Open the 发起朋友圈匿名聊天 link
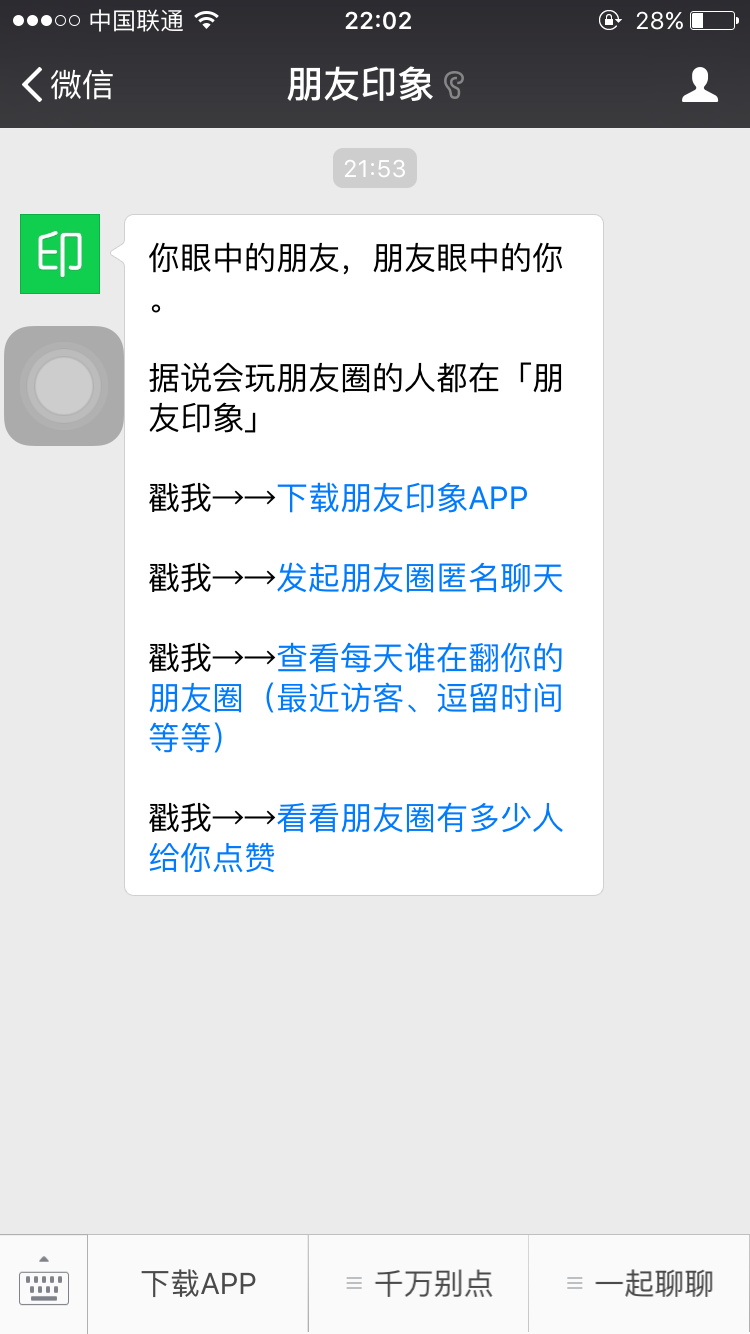 (x=420, y=578)
